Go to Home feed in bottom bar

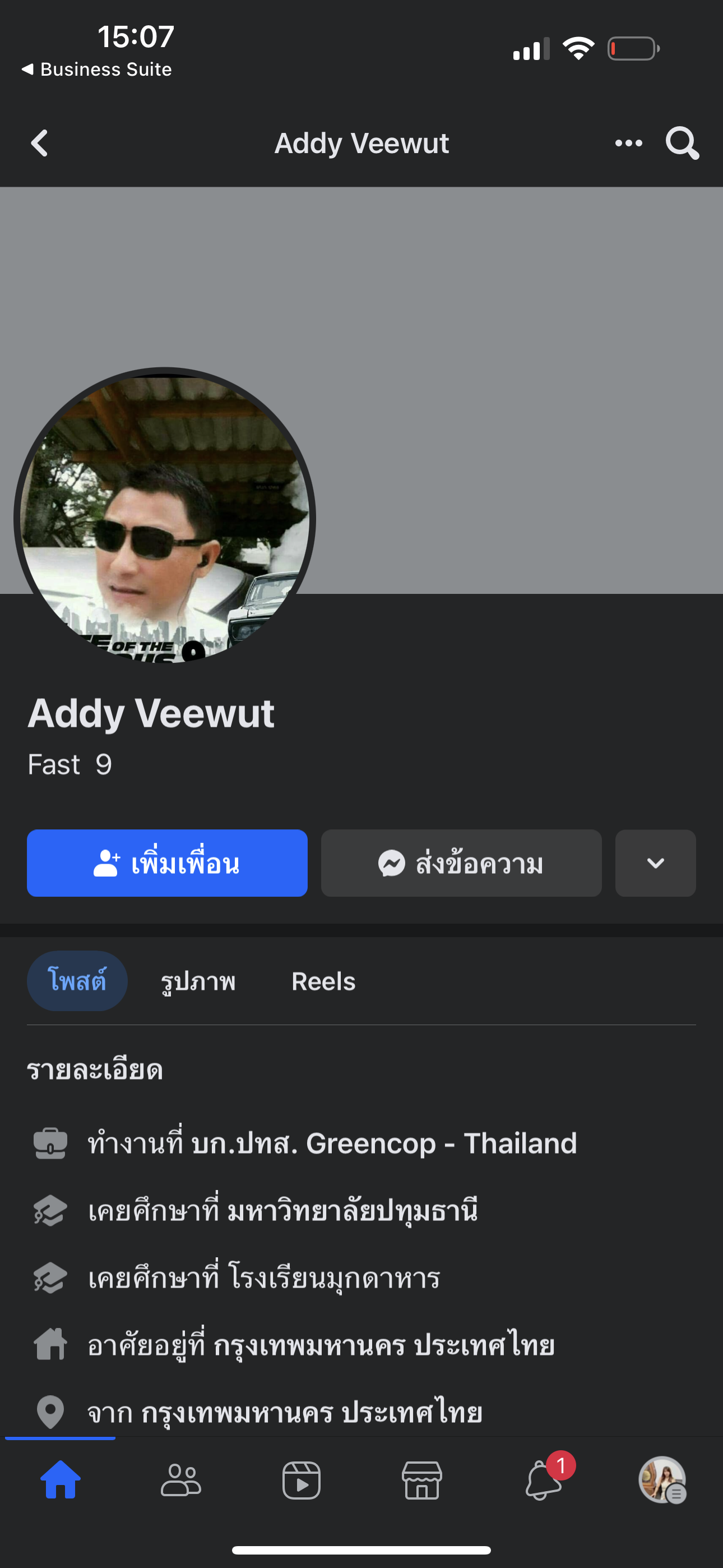click(x=61, y=1480)
